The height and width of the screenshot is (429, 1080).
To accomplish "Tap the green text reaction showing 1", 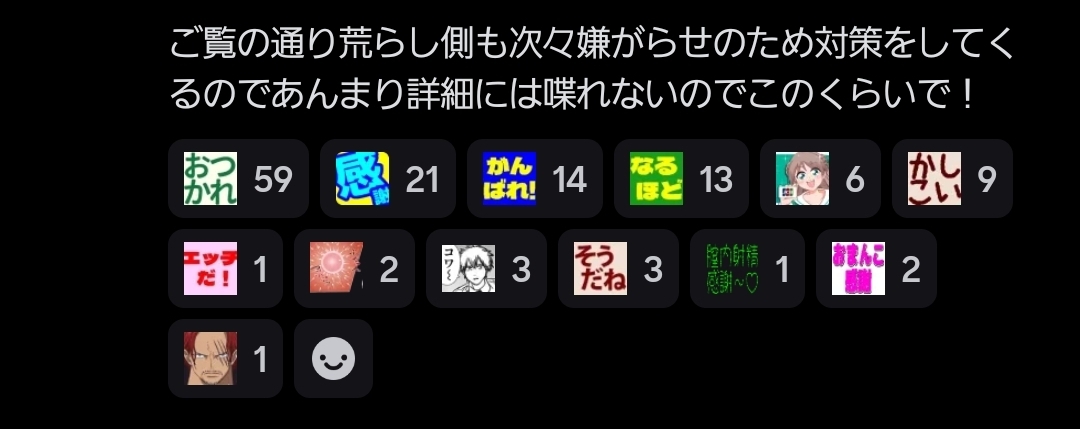I will [747, 269].
